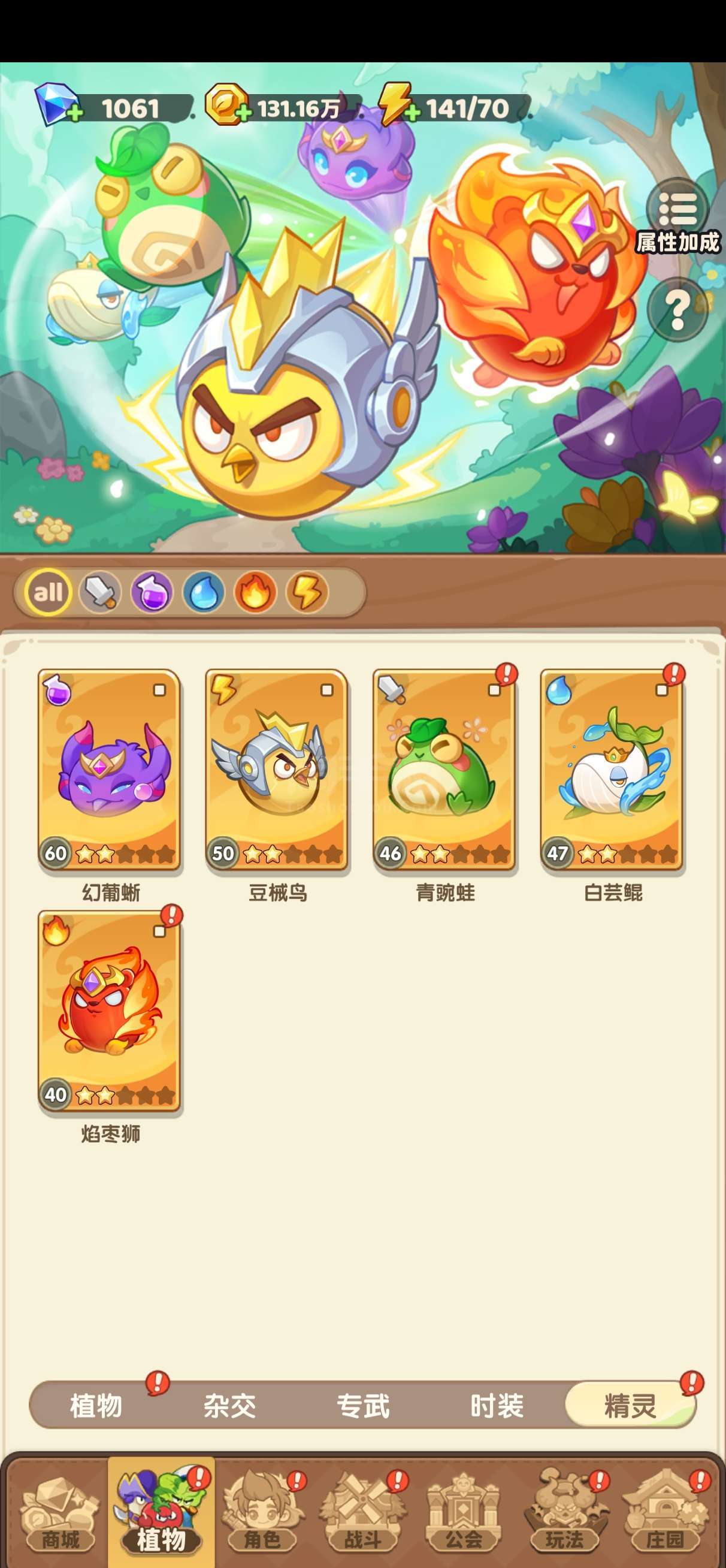Open the 属性加成 attribute bonus list
The width and height of the screenshot is (726, 1568).
(677, 218)
